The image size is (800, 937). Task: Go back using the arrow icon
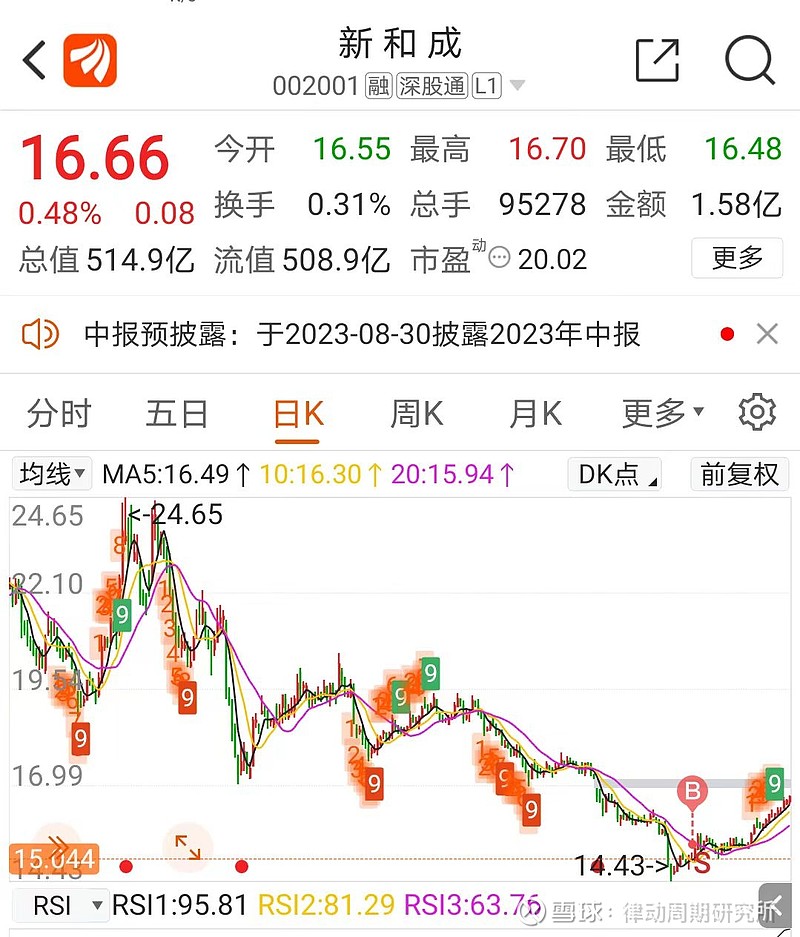35,60
